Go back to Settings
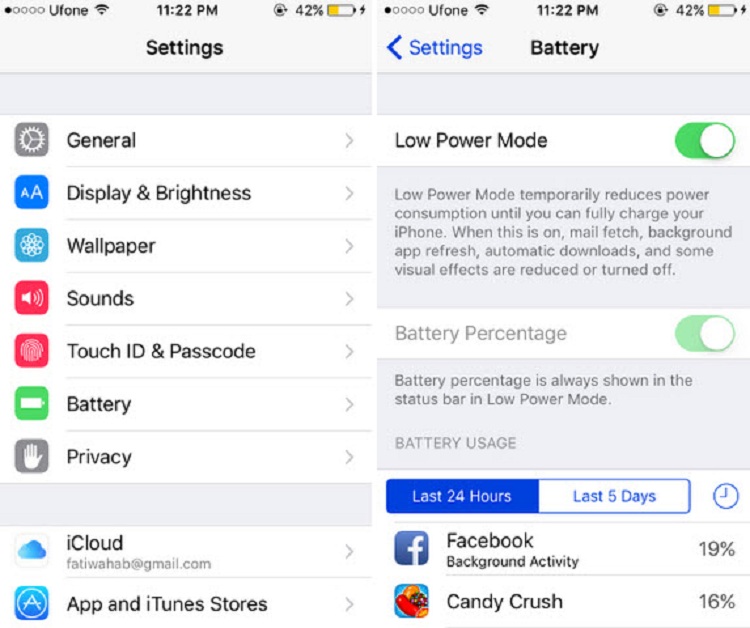 [x=434, y=48]
